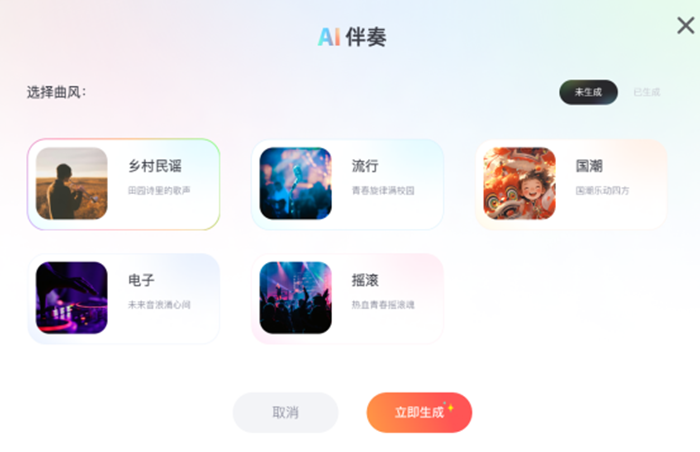700x452 pixels.
Task: Switch to the 未生成 tab
Action: coord(588,92)
